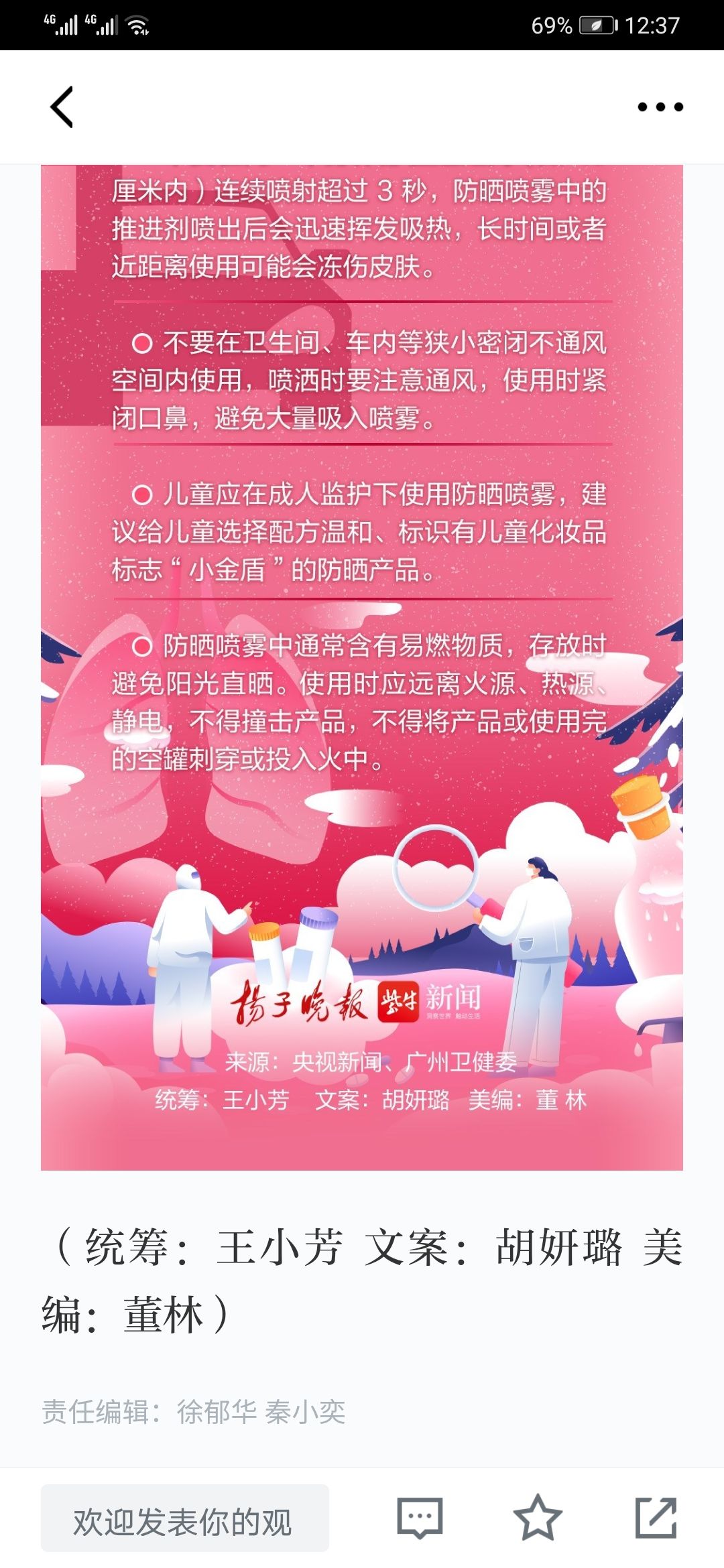
Task: Share this article
Action: (x=656, y=1518)
